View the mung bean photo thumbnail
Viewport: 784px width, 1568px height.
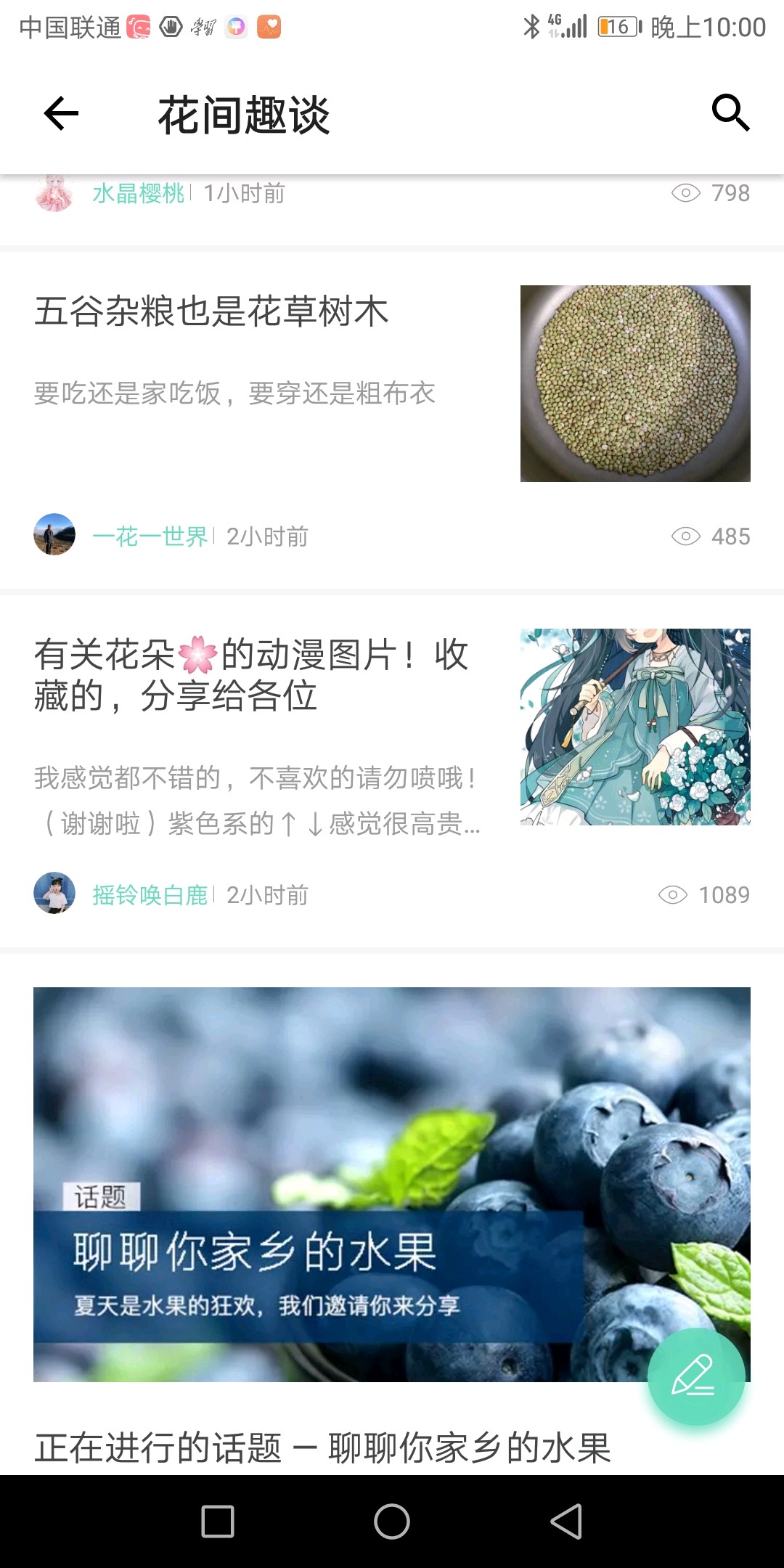635,383
